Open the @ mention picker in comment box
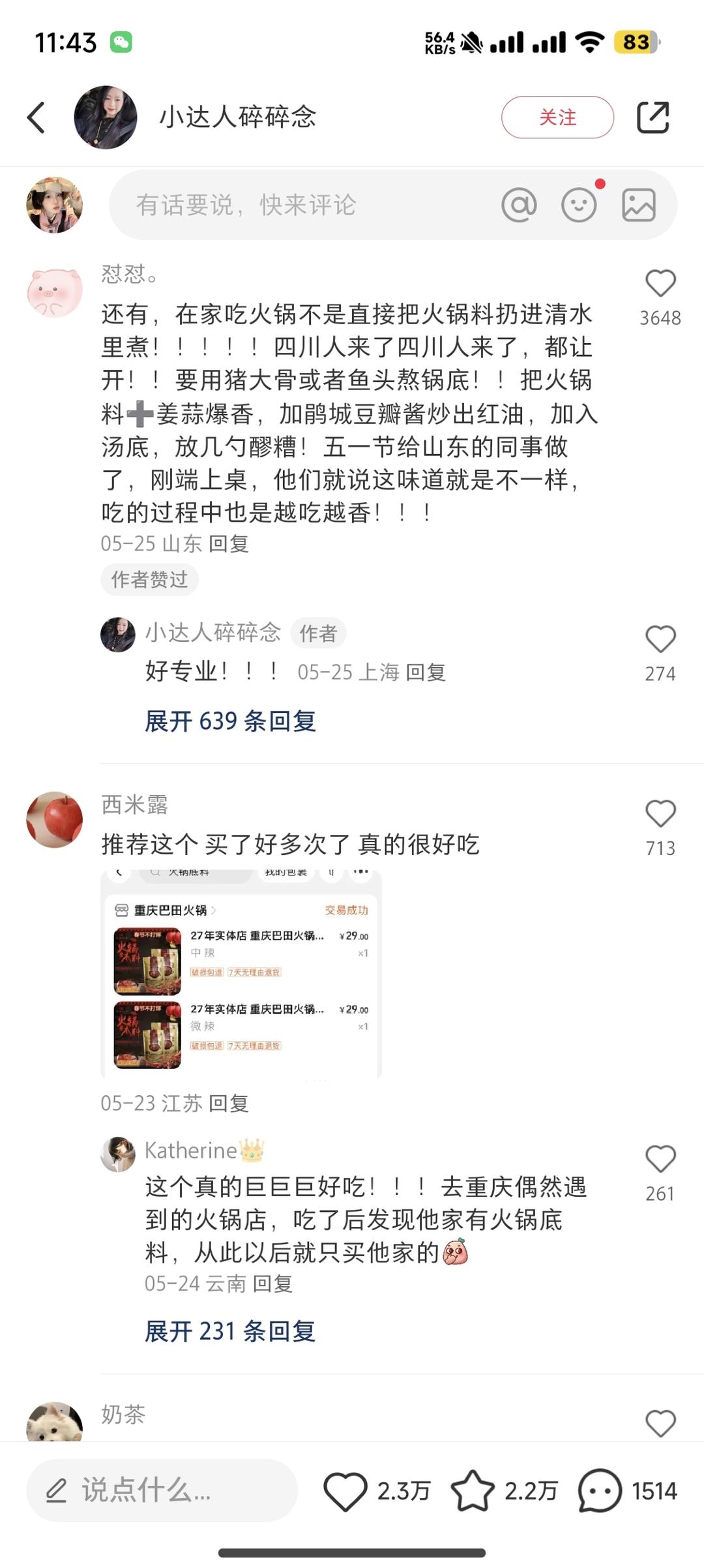The width and height of the screenshot is (704, 1568). tap(520, 204)
